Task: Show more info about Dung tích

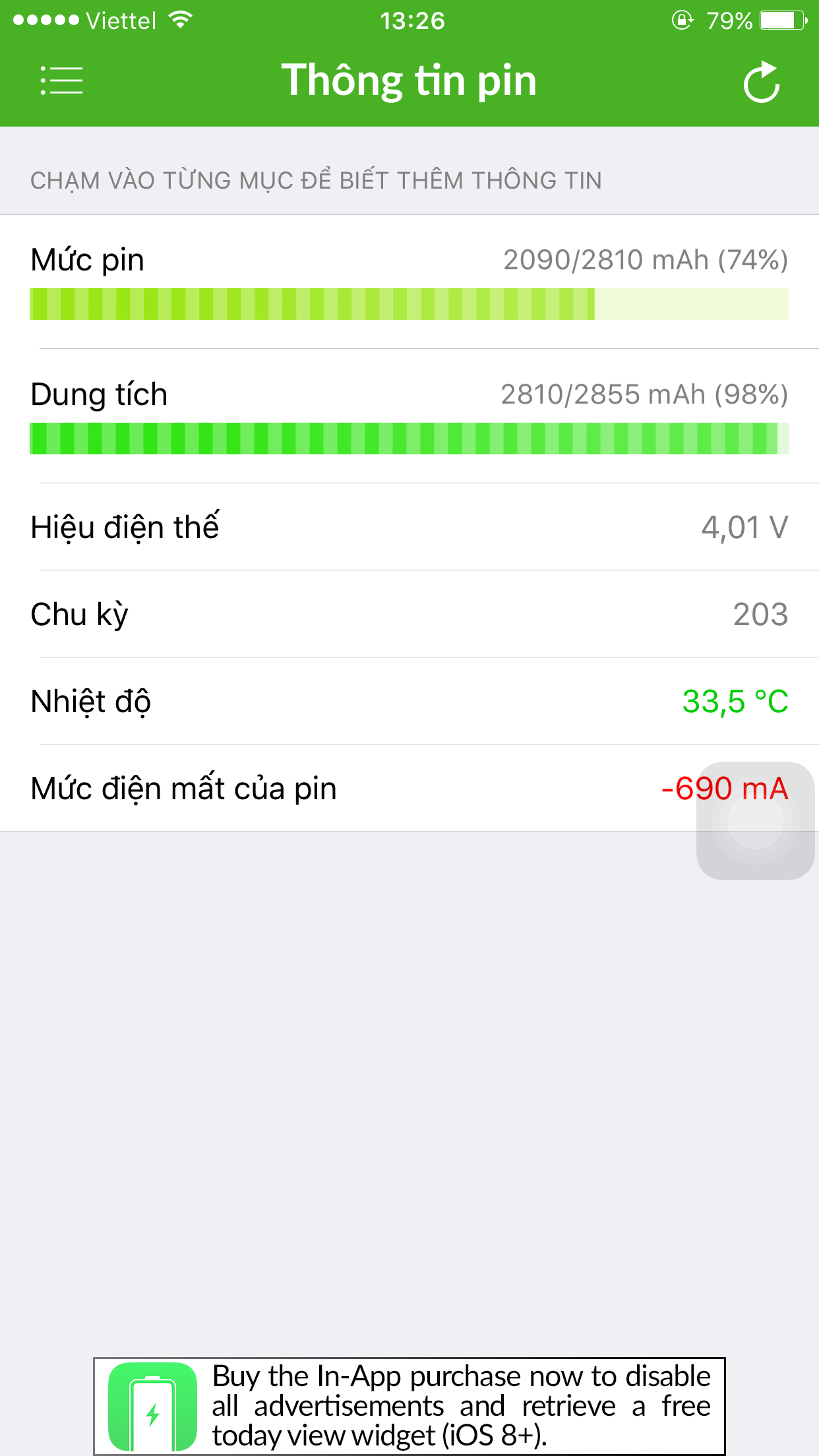Action: coord(409,416)
